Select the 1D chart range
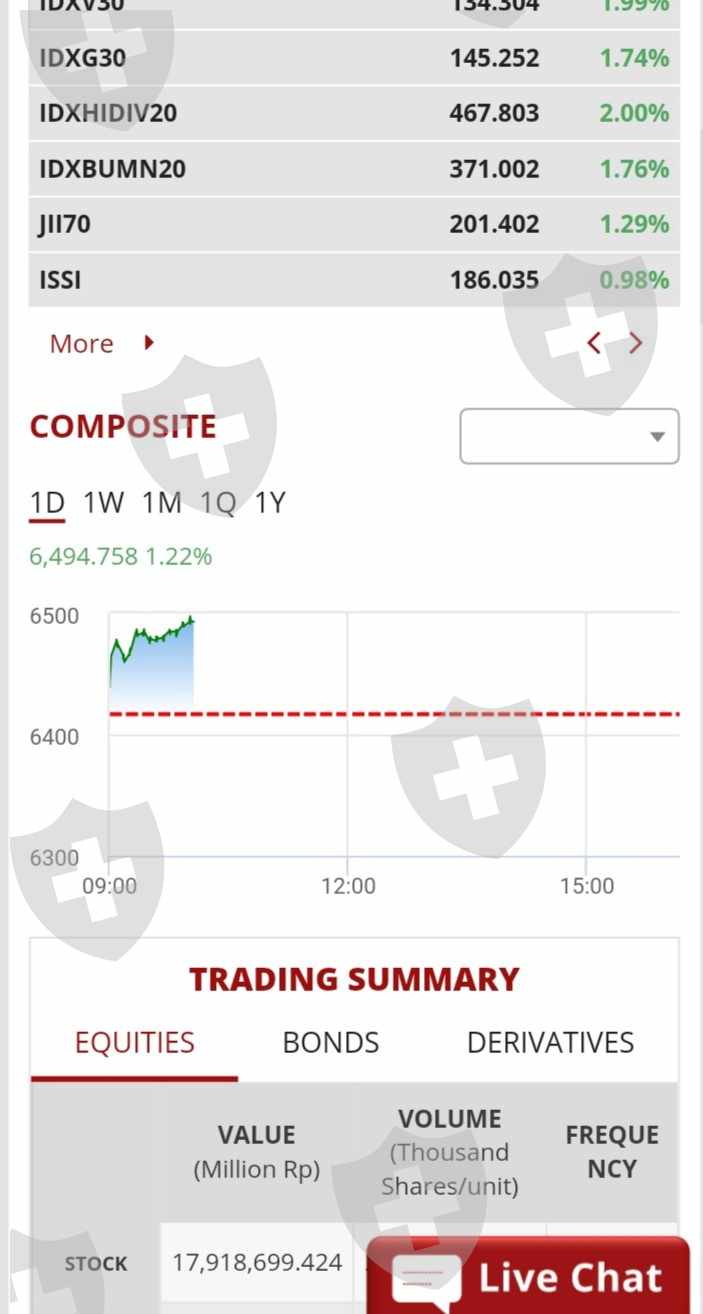 [47, 502]
